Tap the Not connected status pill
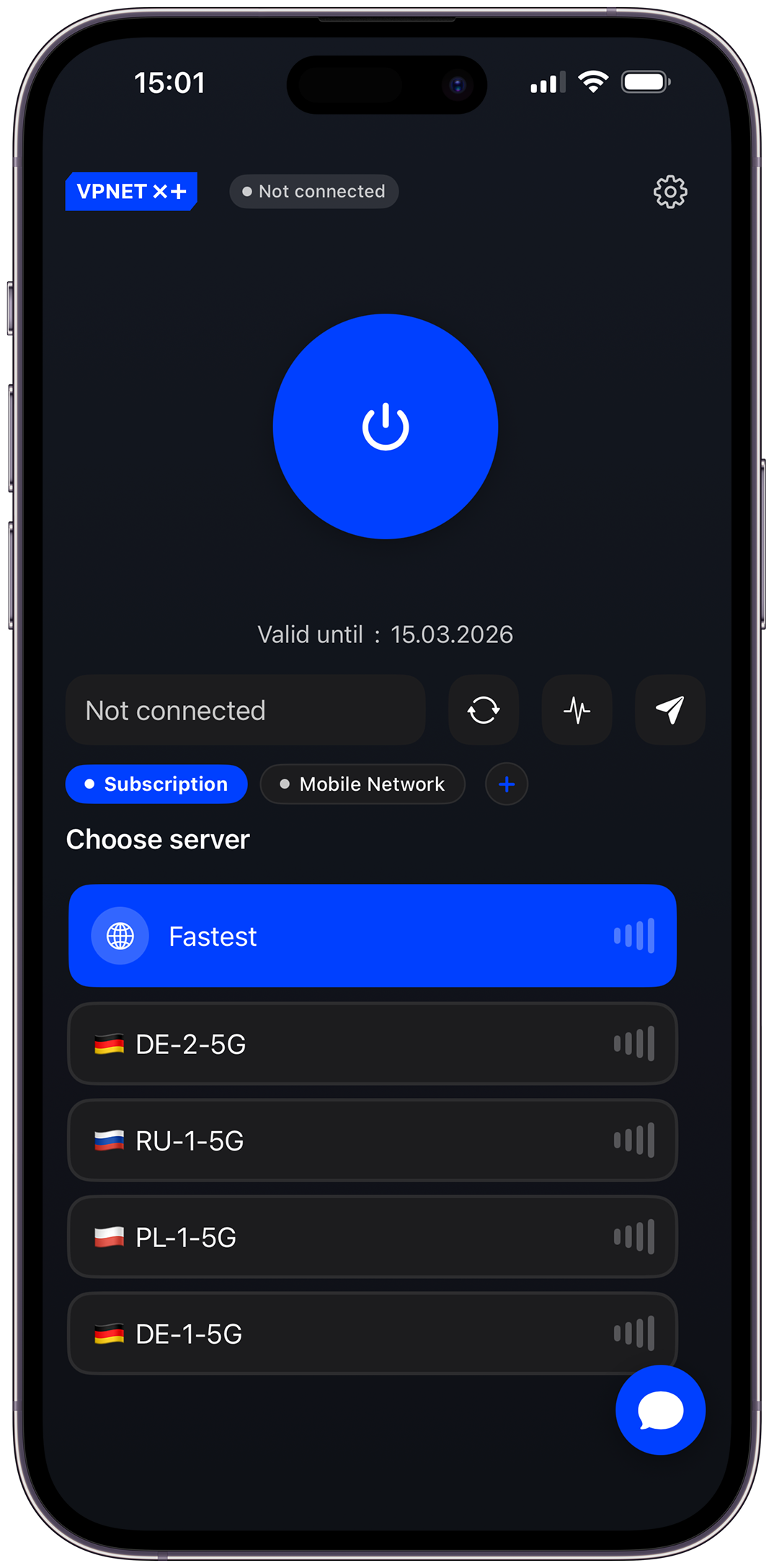 pyautogui.click(x=313, y=191)
